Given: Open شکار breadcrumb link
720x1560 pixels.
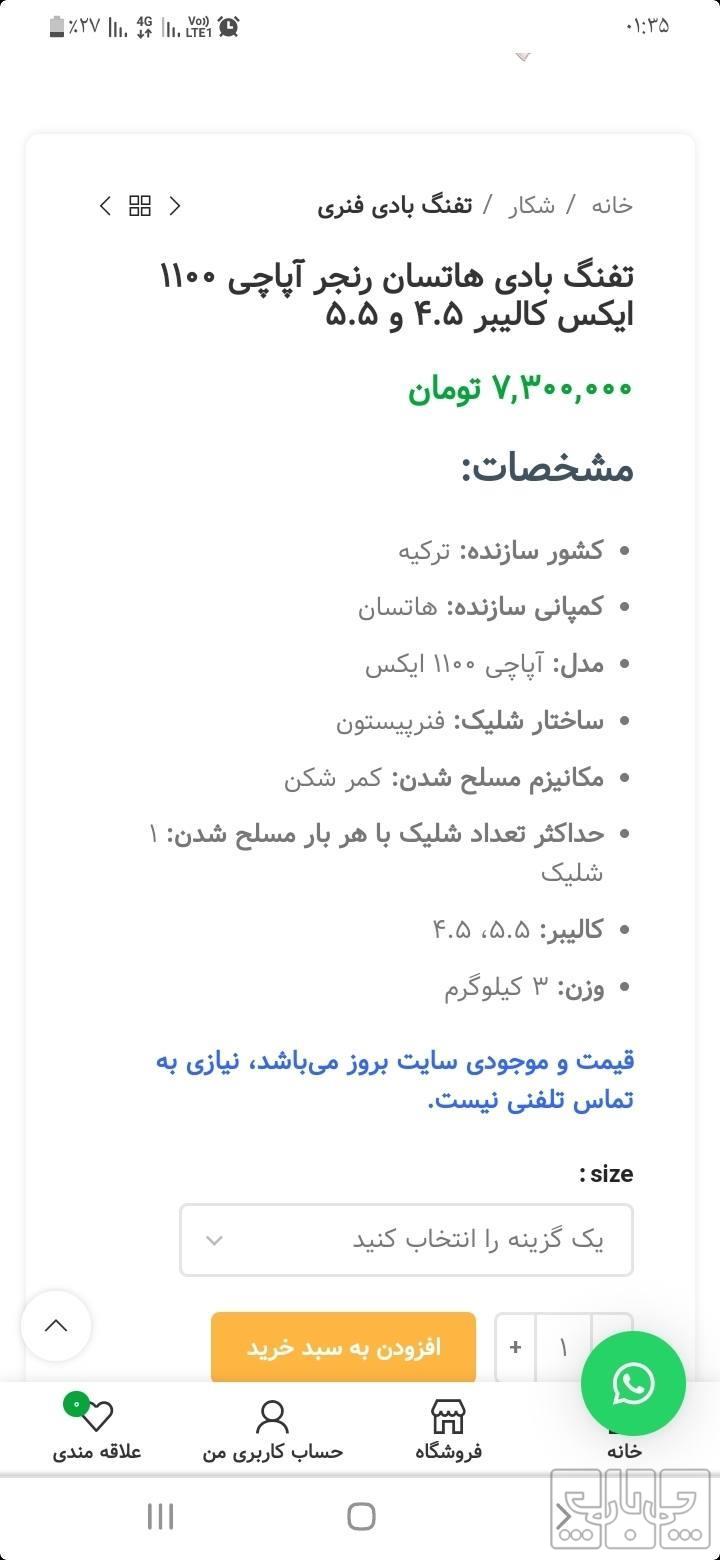Looking at the screenshot, I should click(531, 206).
